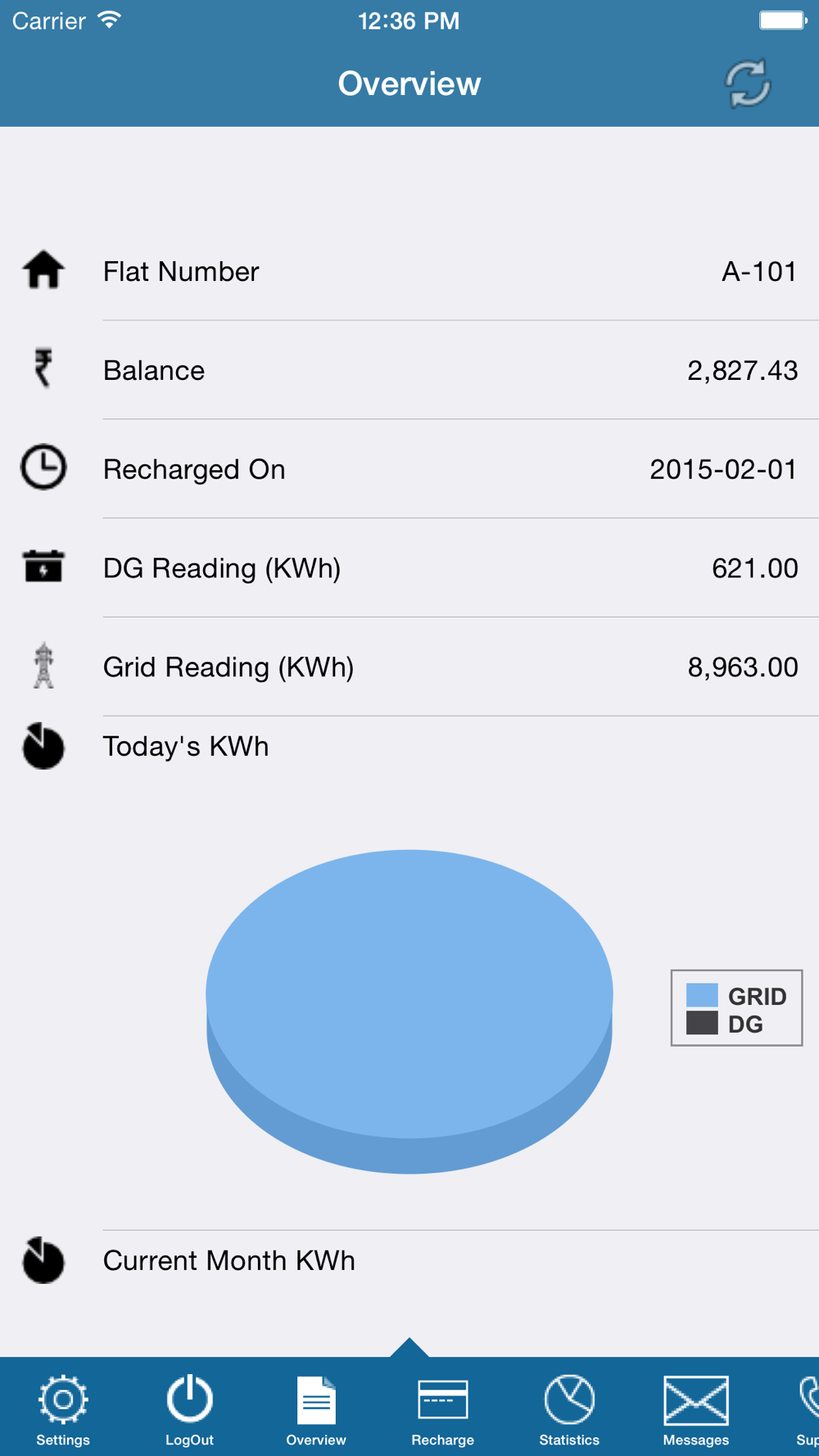Image resolution: width=819 pixels, height=1456 pixels.
Task: Switch to the Recharge tab
Action: coord(442,1409)
